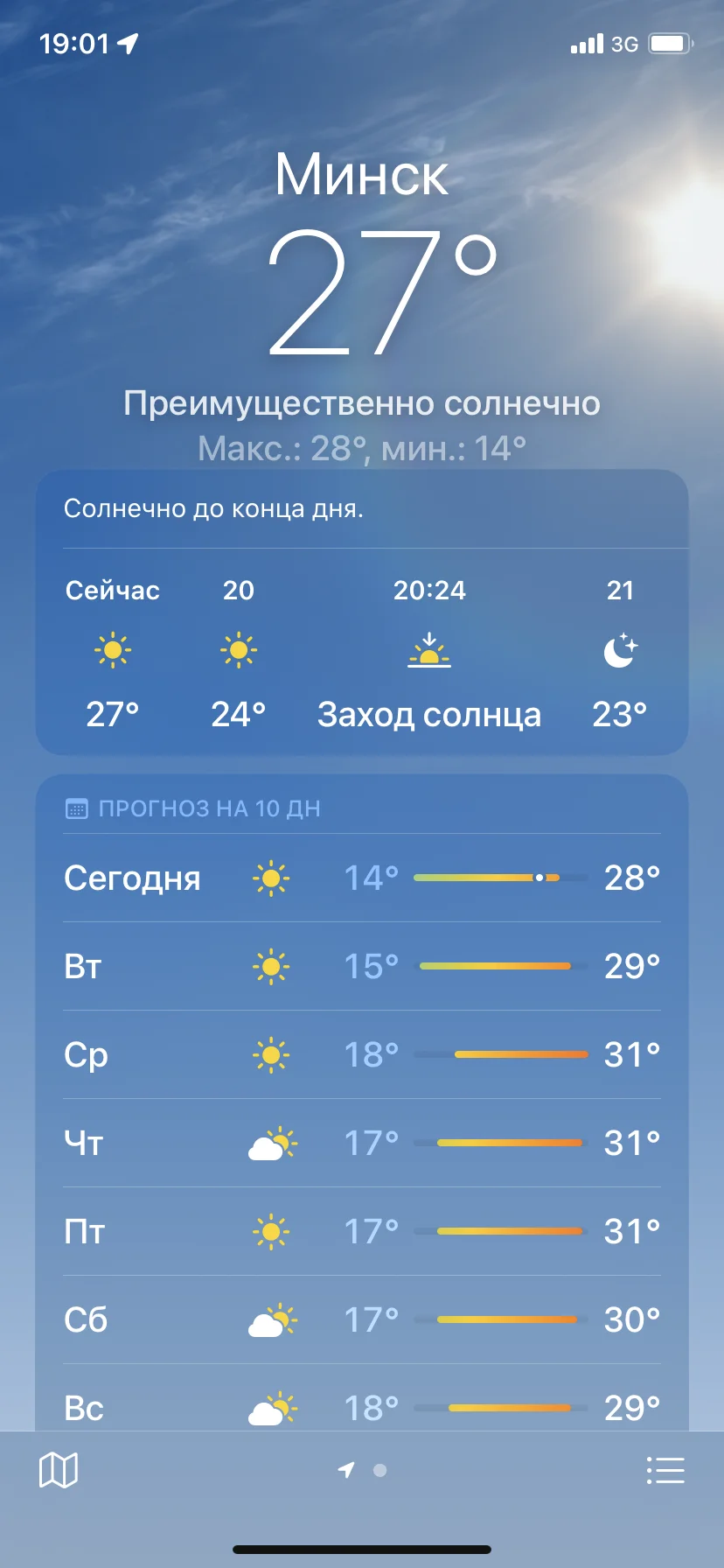Tap the temperature range bar for Сегодня
724x1568 pixels.
click(501, 878)
